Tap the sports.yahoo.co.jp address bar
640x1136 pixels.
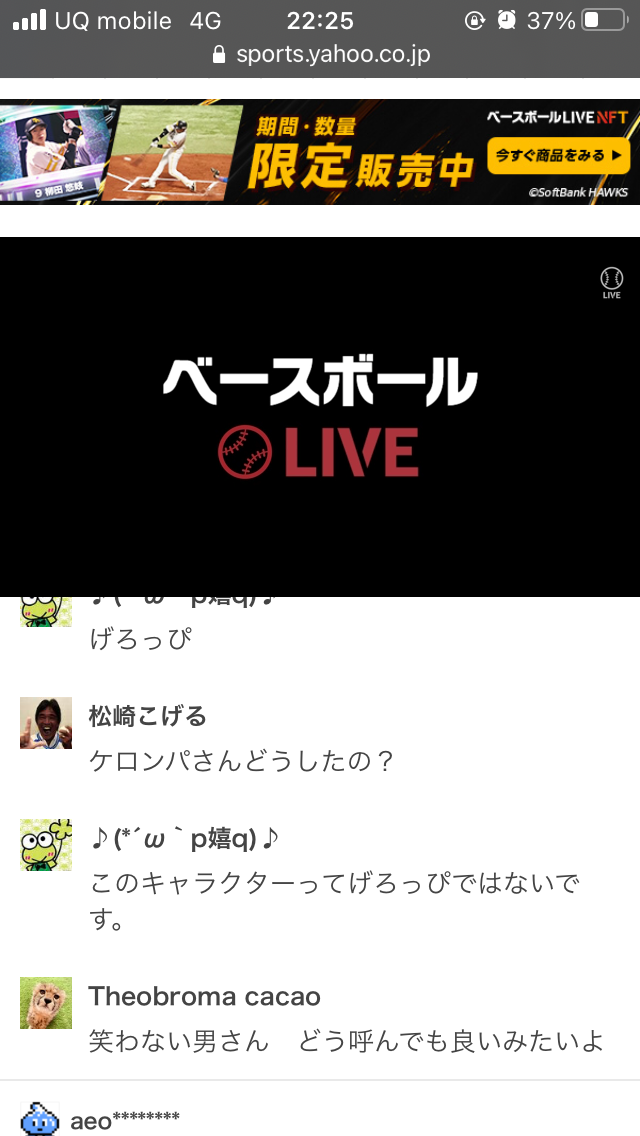click(322, 55)
